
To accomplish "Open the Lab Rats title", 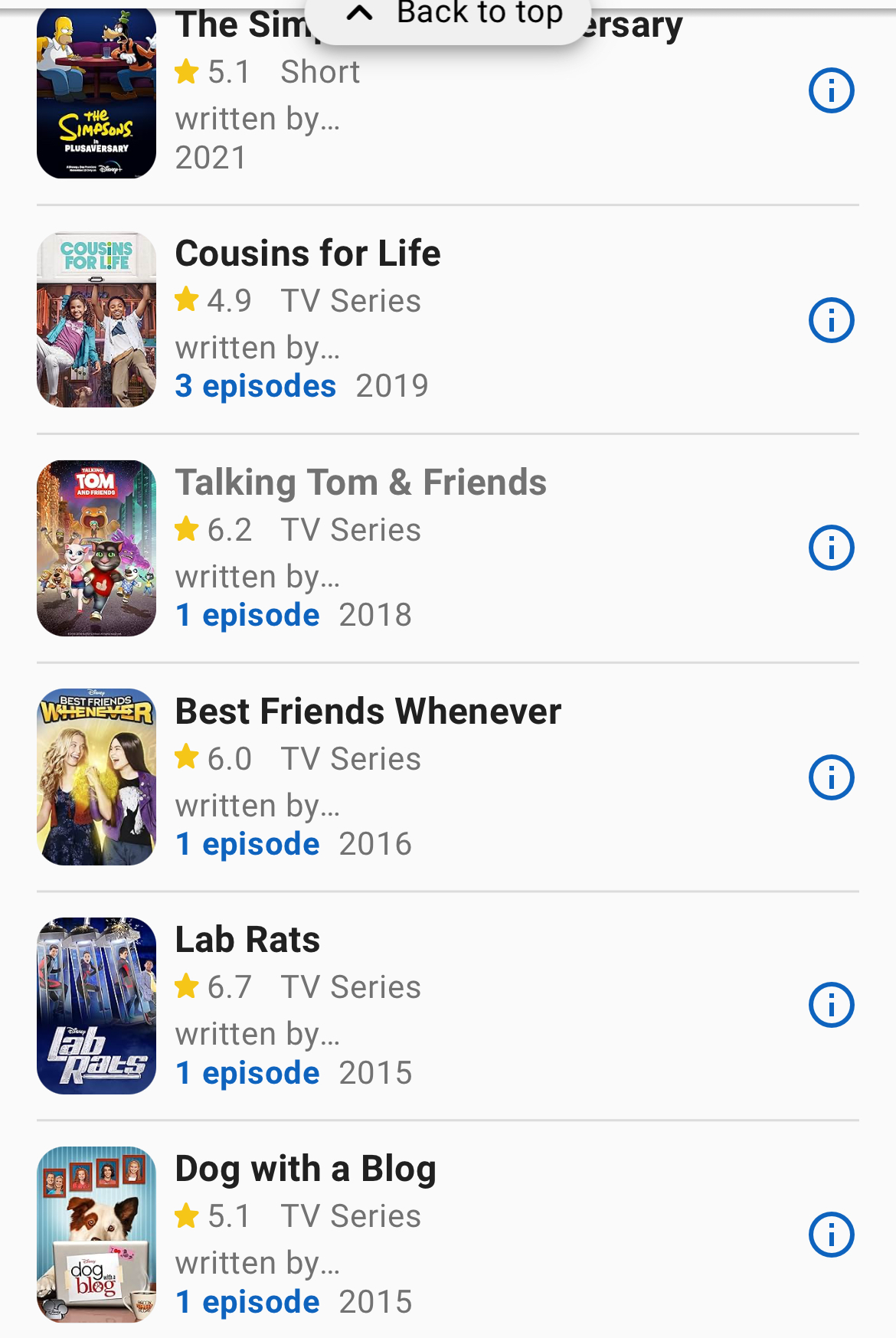I will [247, 940].
